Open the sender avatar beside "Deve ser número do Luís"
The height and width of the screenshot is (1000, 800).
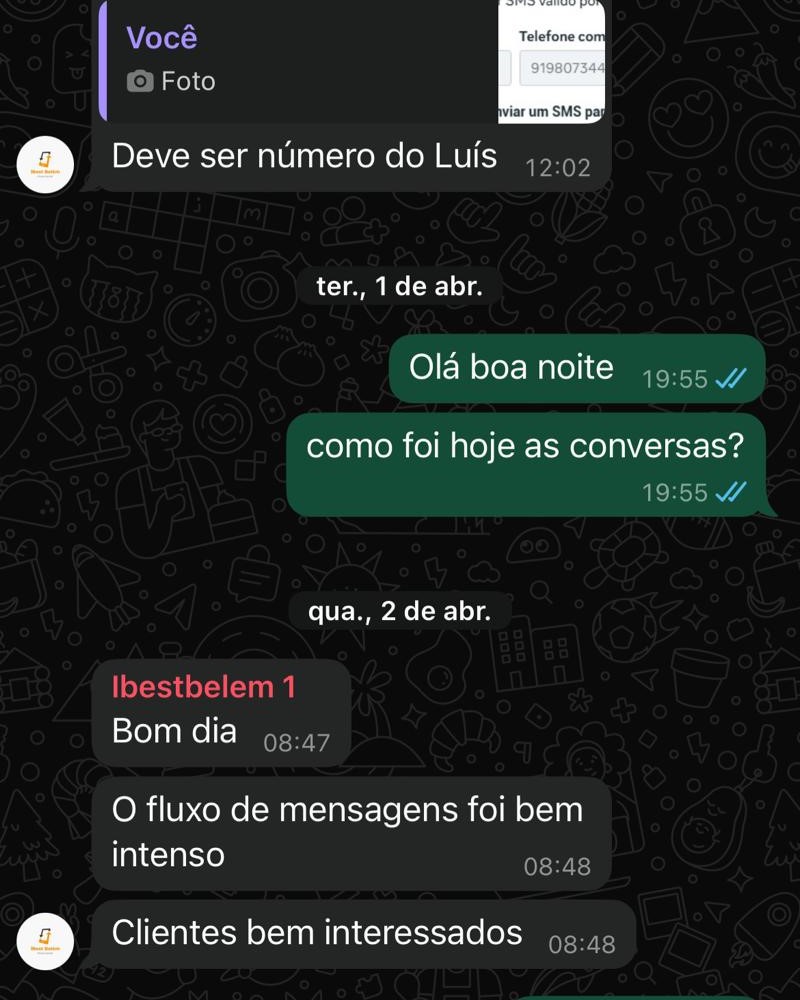(46, 163)
